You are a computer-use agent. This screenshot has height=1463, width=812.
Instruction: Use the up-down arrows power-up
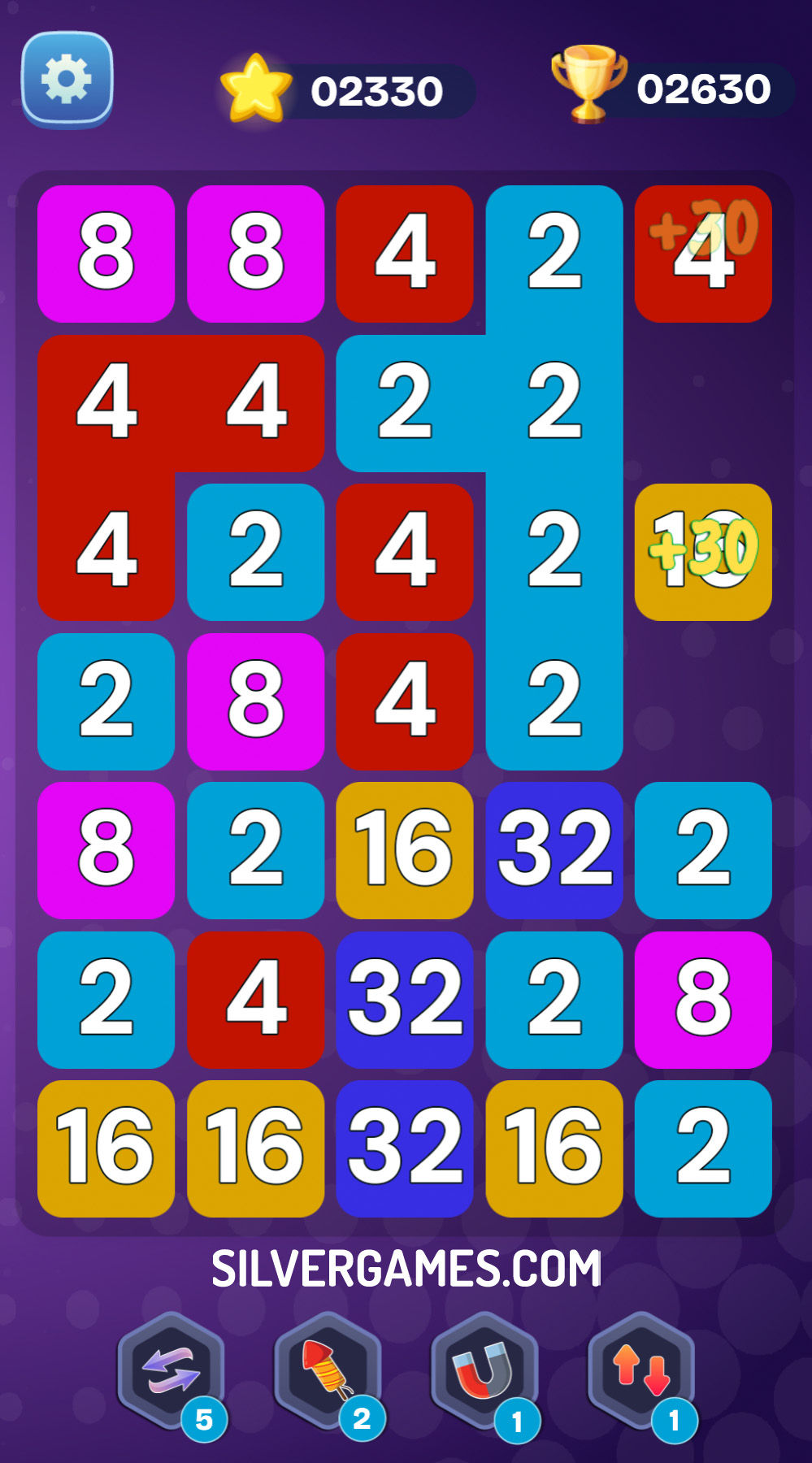(641, 1370)
